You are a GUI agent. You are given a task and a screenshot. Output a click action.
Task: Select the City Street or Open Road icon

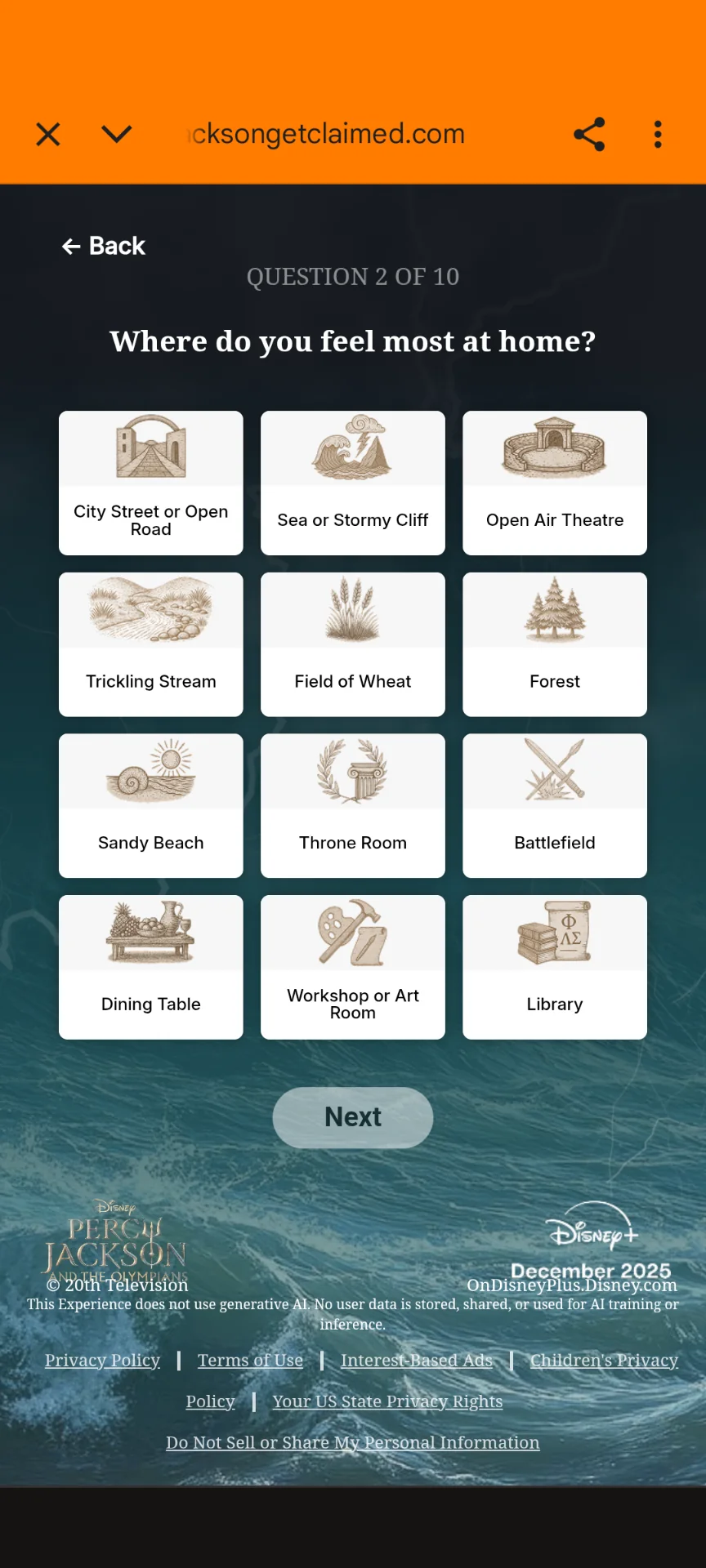pyautogui.click(x=150, y=448)
